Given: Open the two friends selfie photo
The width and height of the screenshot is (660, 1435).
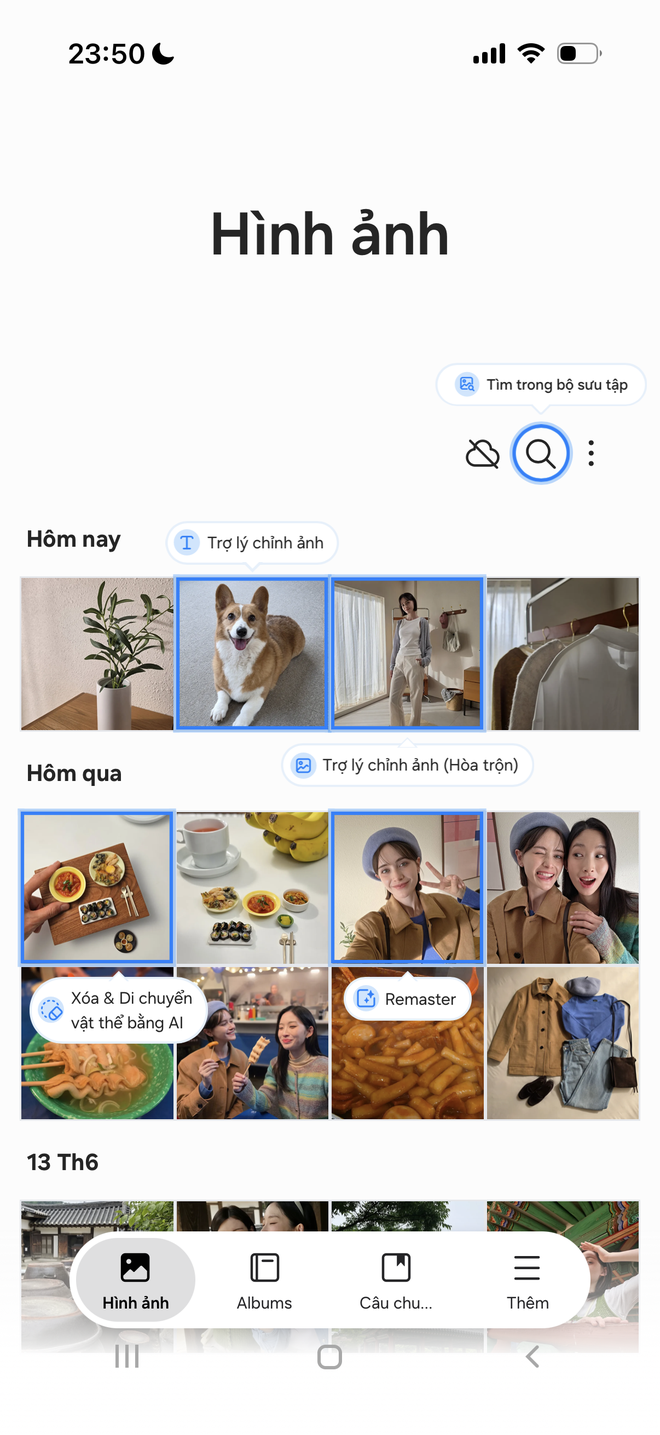Looking at the screenshot, I should [x=562, y=887].
